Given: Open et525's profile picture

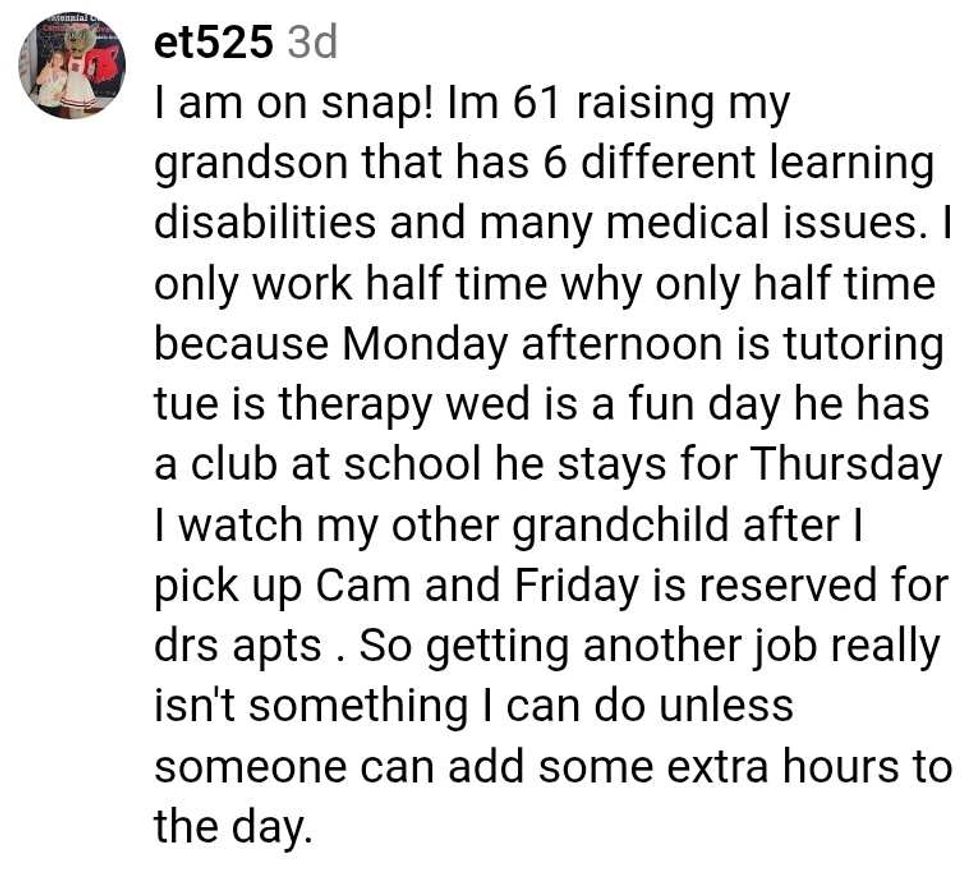Looking at the screenshot, I should [x=71, y=69].
